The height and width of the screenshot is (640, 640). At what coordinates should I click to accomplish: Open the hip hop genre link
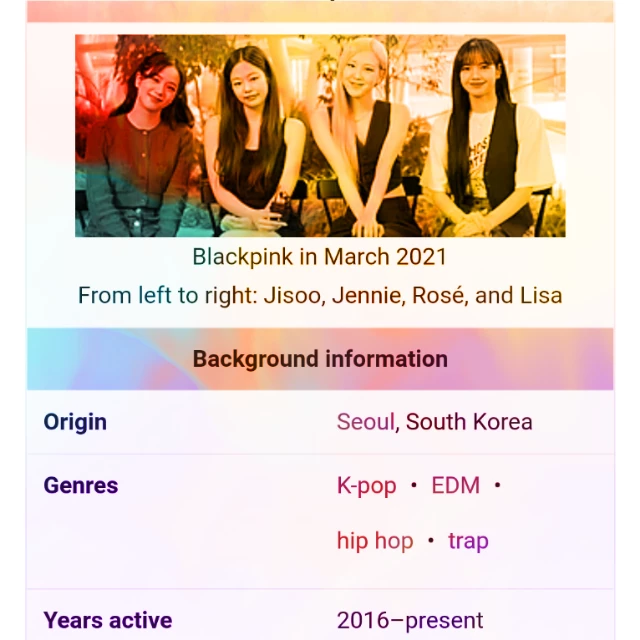point(375,542)
